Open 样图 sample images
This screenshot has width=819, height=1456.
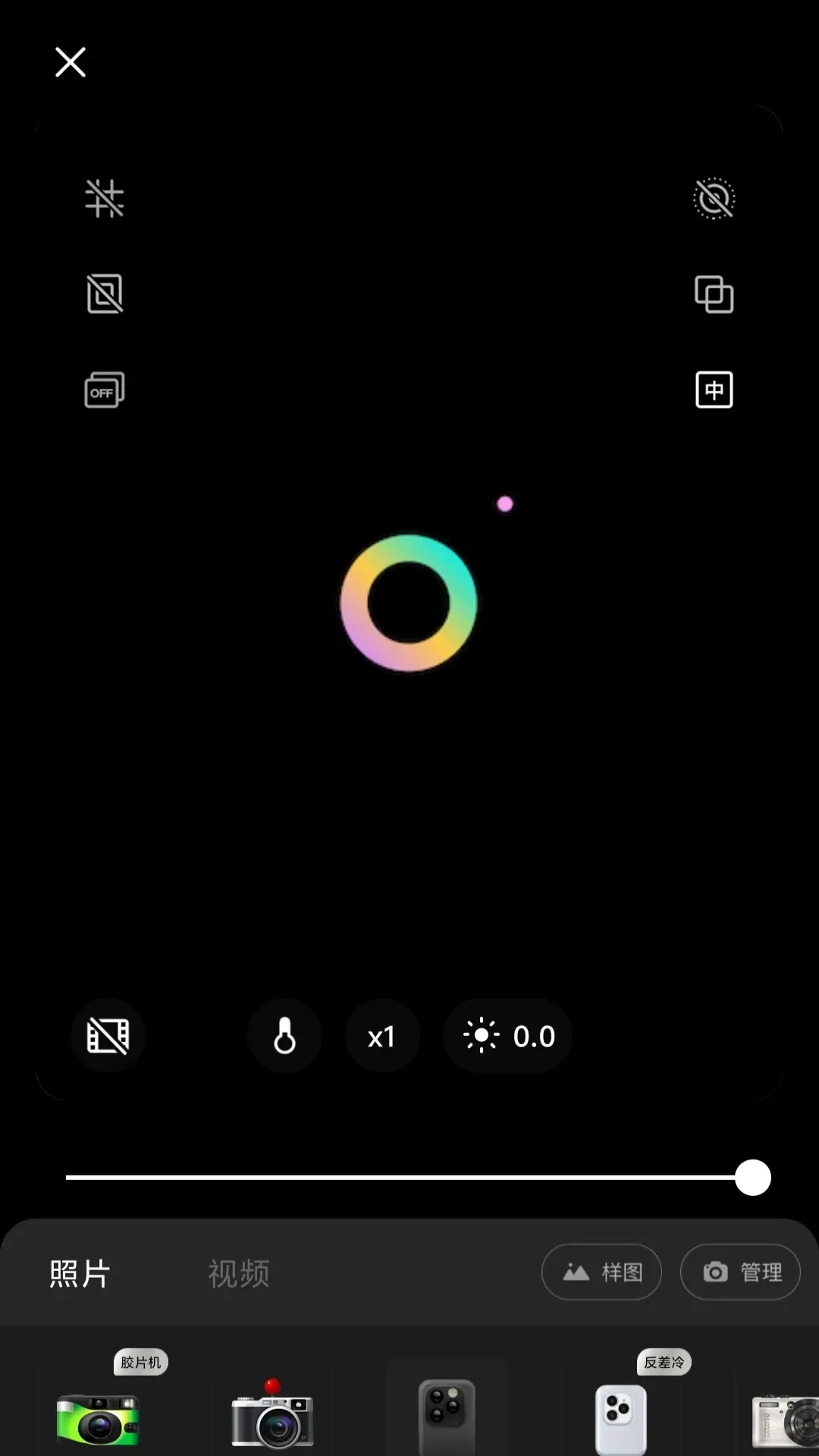601,1272
